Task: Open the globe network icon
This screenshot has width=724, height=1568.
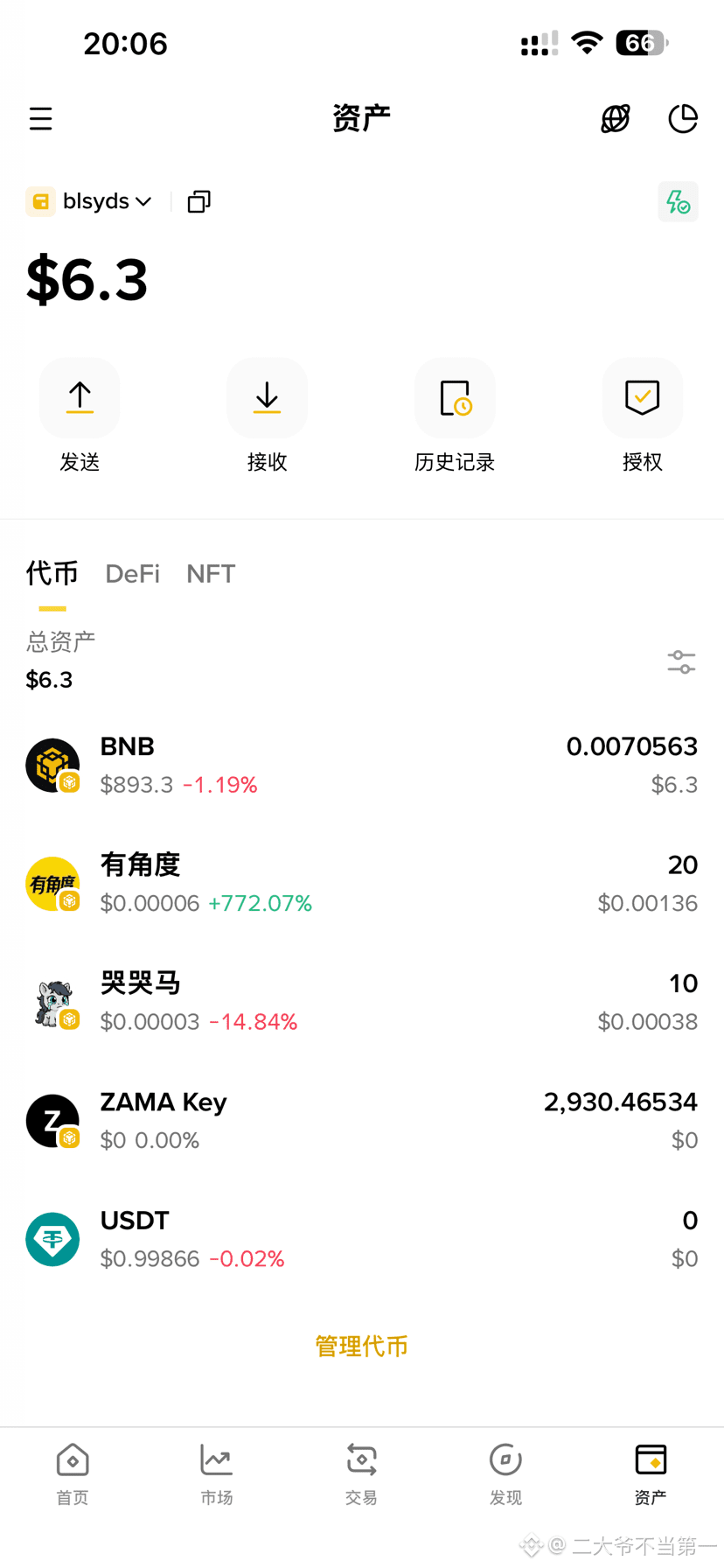Action: click(616, 119)
